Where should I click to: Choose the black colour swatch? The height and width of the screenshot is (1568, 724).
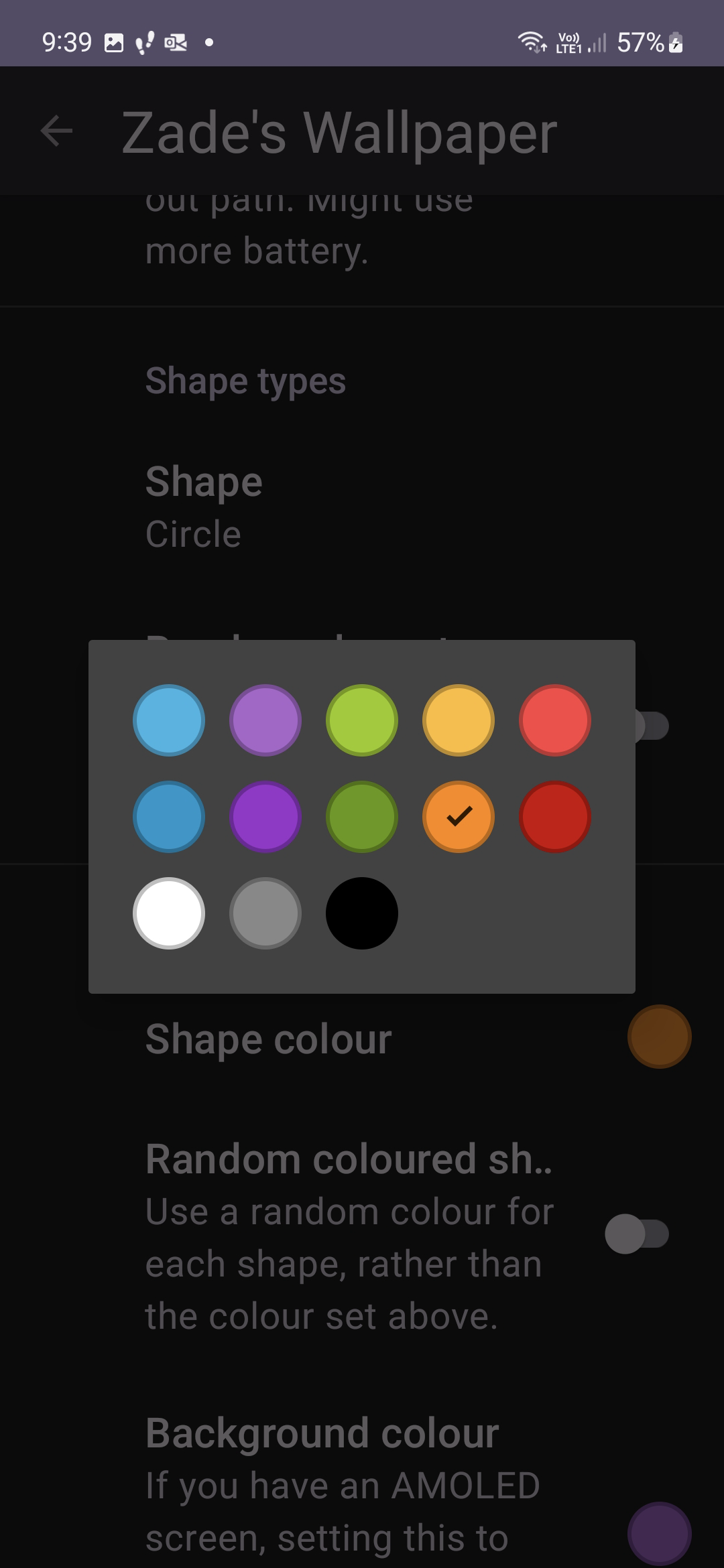[x=362, y=913]
